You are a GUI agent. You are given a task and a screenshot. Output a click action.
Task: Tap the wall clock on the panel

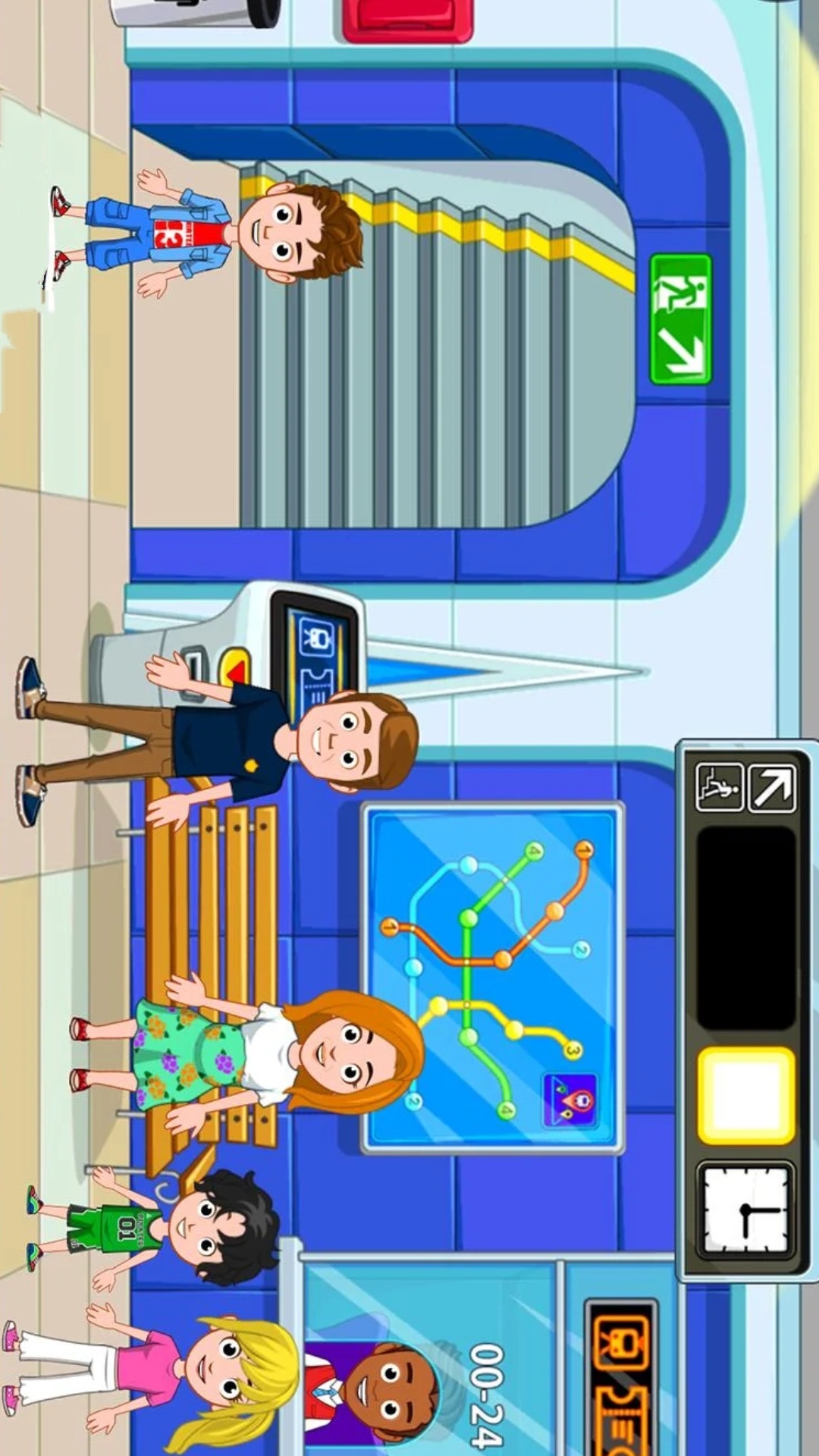(745, 1210)
